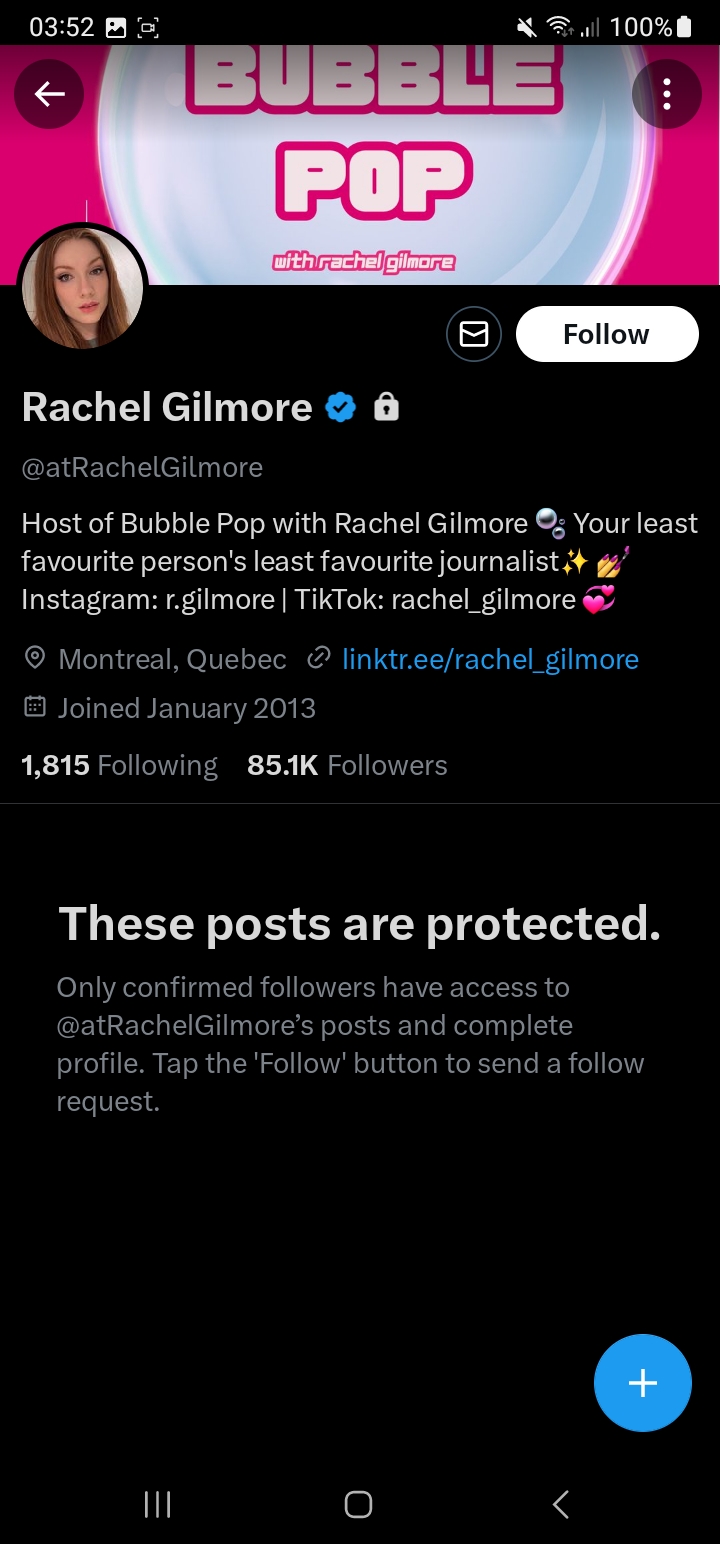Open the three-dot overflow menu

tap(666, 94)
